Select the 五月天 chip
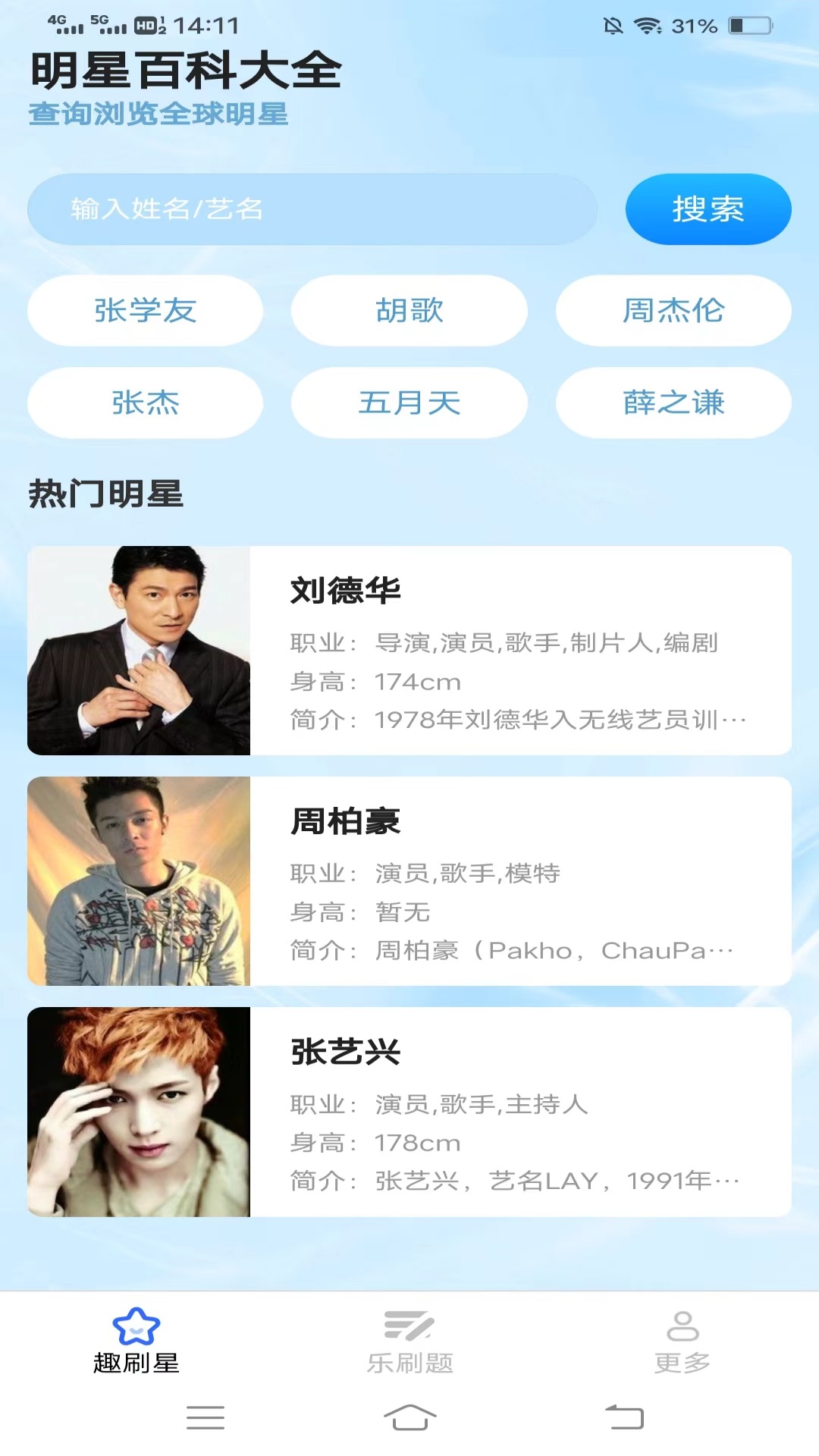This screenshot has height=1456, width=819. 409,403
